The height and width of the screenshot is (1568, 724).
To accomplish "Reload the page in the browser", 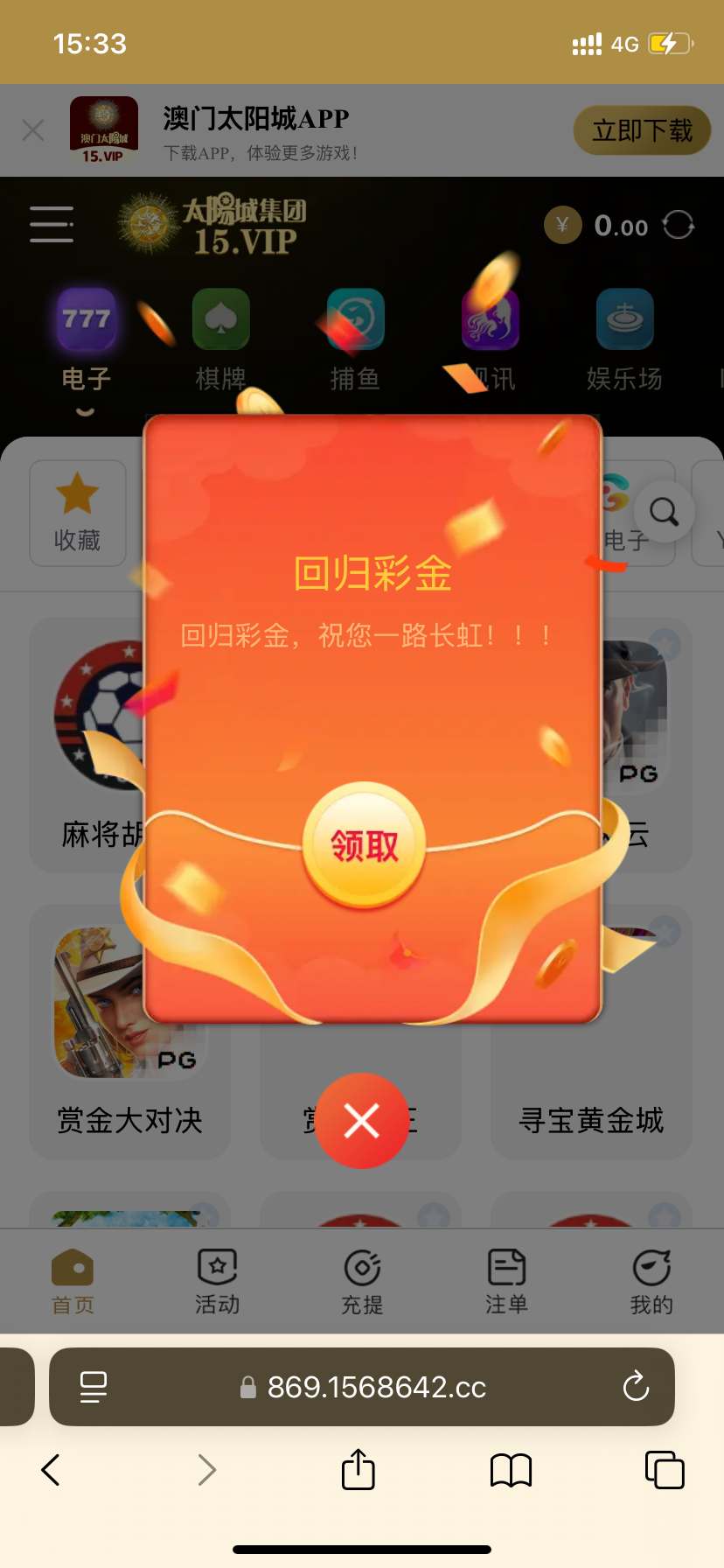I will point(636,1387).
